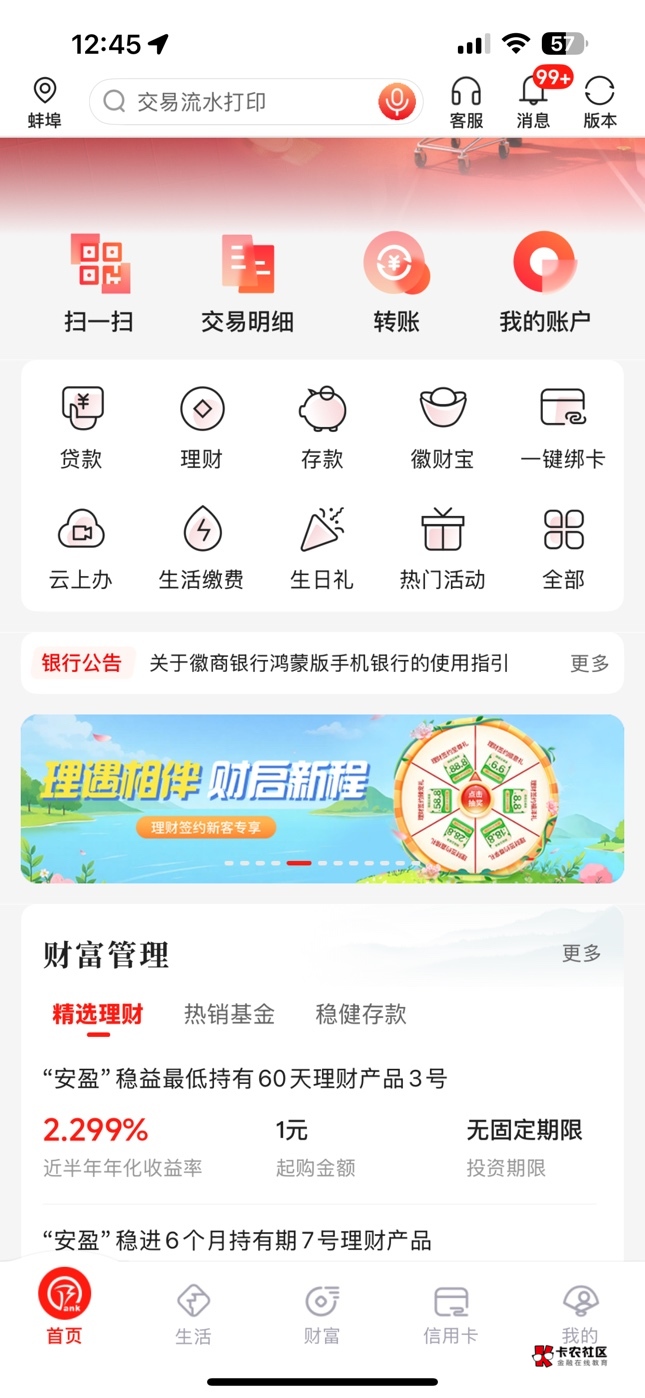This screenshot has height=1398, width=645.
Task: Open 客服 customer service
Action: pyautogui.click(x=466, y=103)
